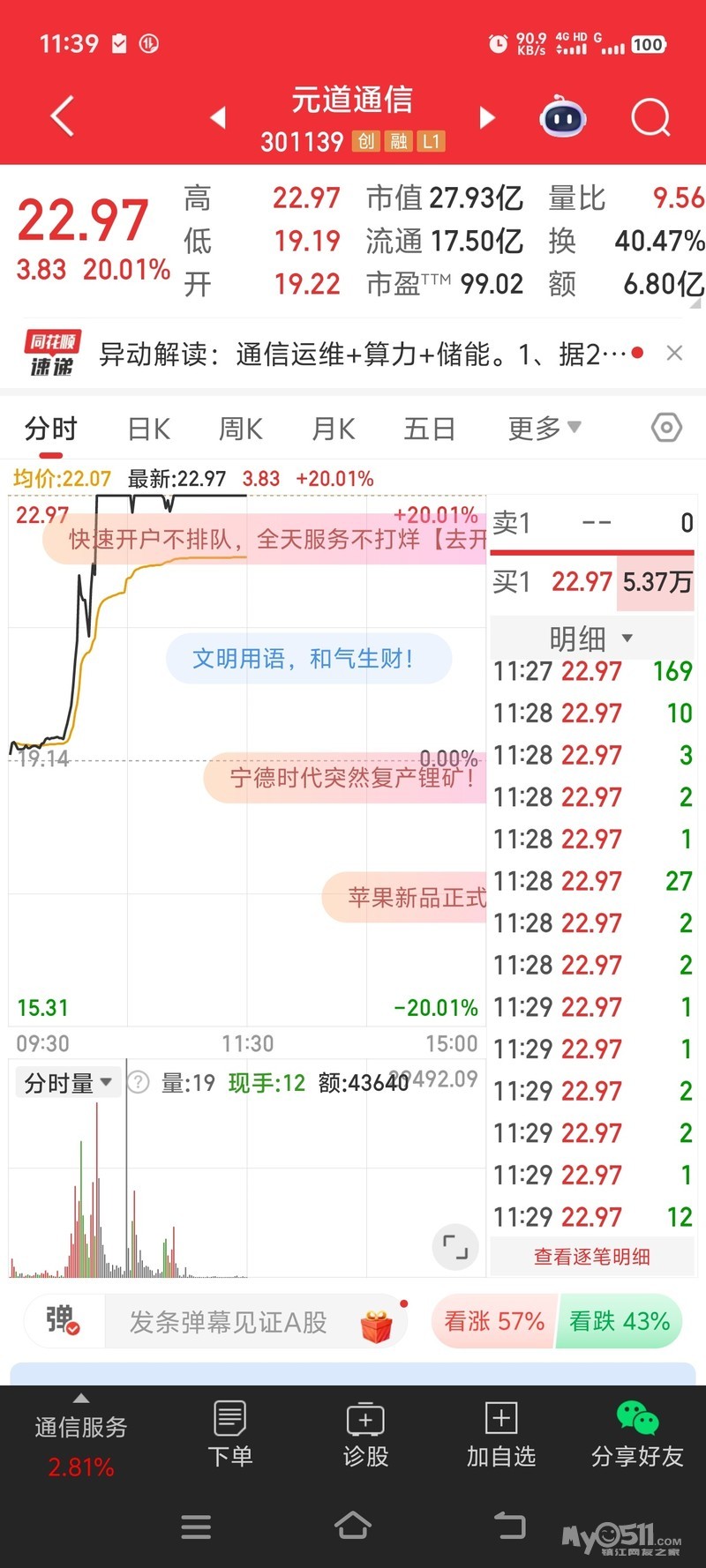Tap 加自选 to add to watchlist
The height and width of the screenshot is (1568, 706).
pos(501,1435)
